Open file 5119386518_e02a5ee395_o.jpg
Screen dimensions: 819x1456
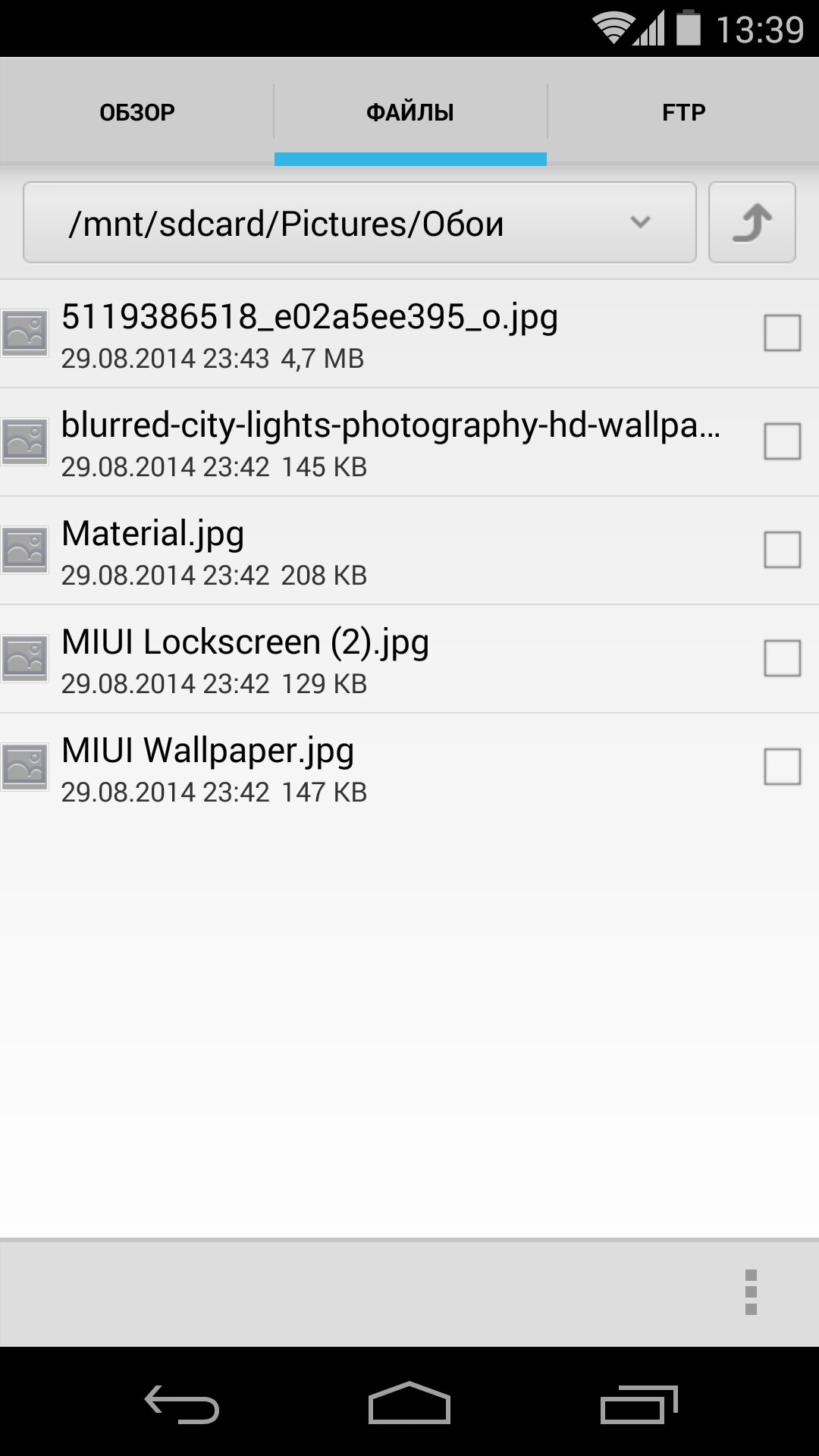[309, 334]
